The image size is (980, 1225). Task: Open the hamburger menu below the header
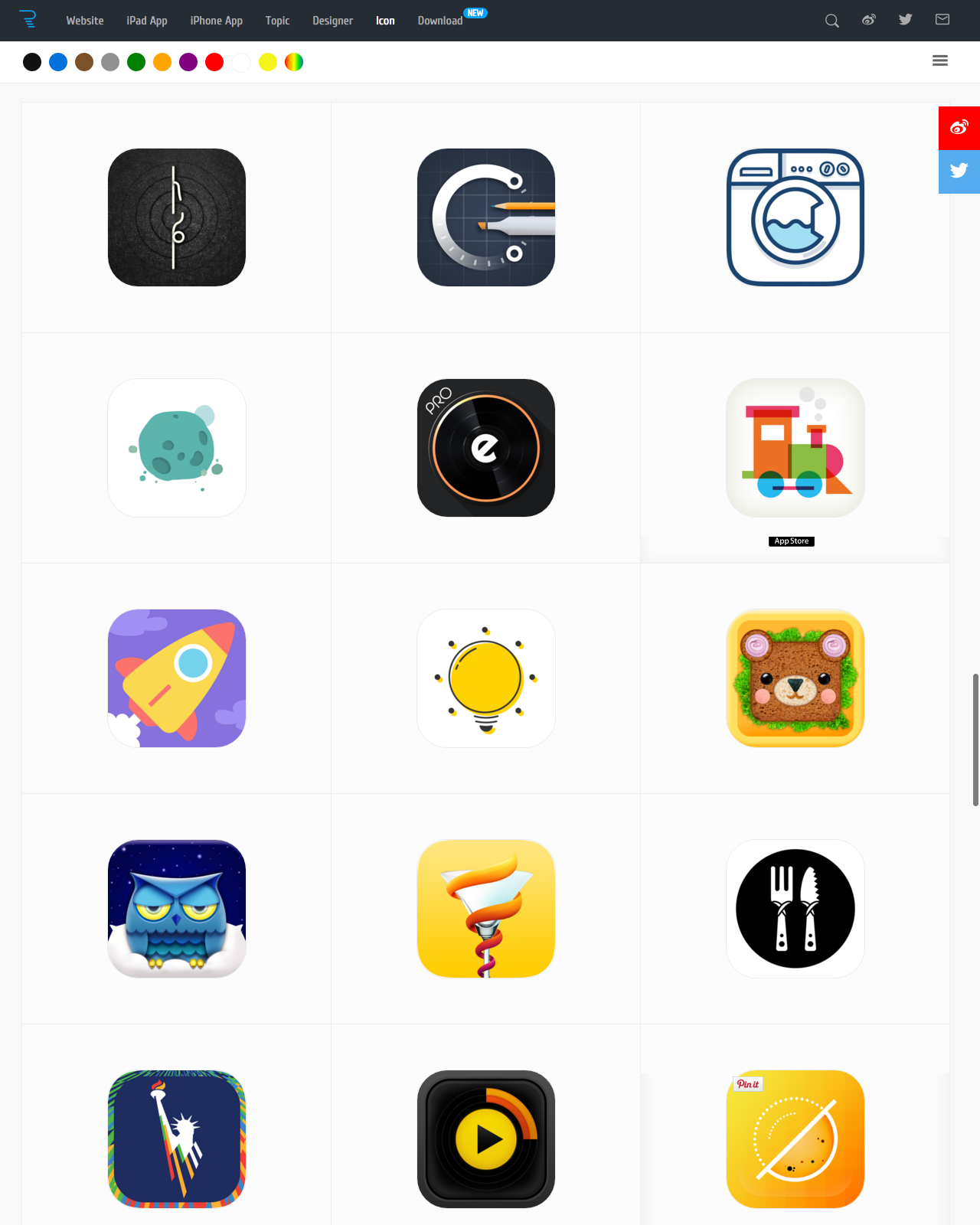click(940, 60)
